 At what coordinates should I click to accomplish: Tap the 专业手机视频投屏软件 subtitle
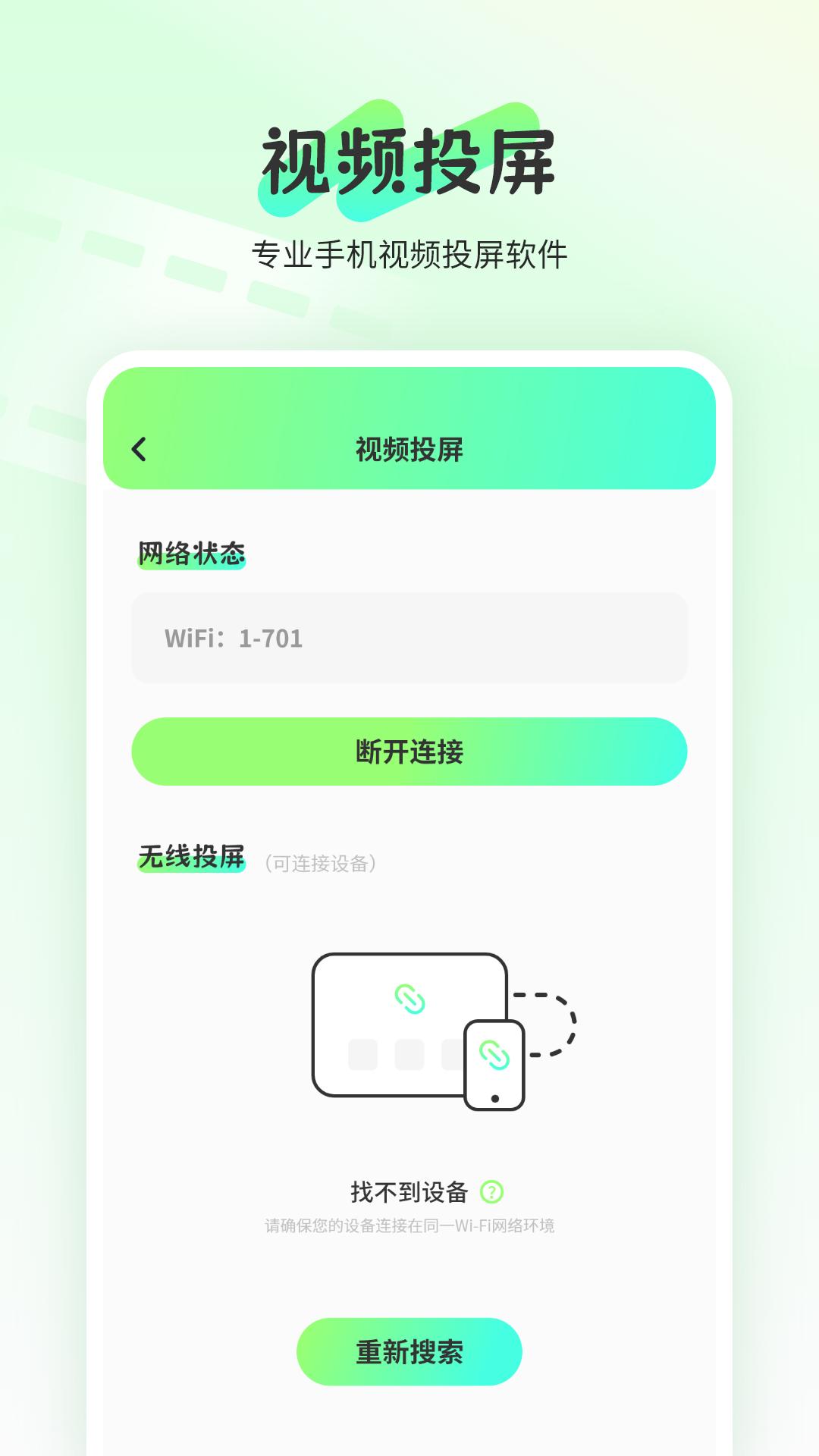[409, 250]
